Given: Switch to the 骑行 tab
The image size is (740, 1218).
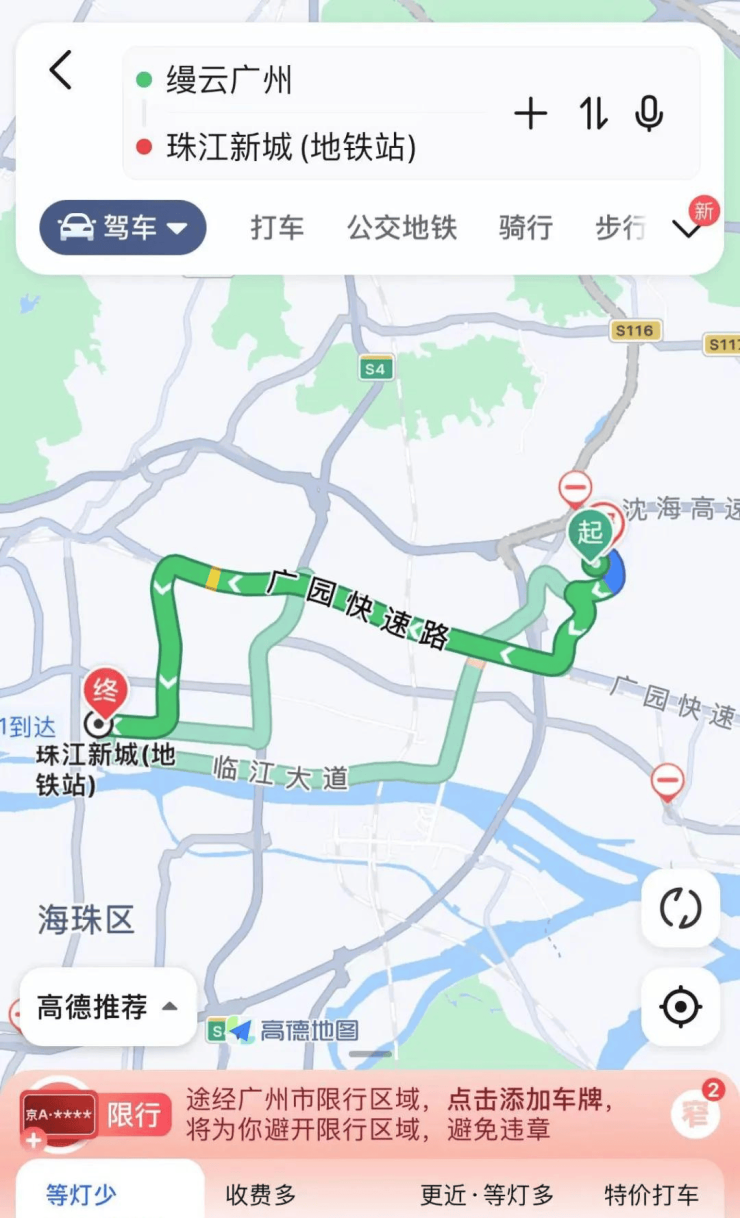Looking at the screenshot, I should pyautogui.click(x=526, y=228).
